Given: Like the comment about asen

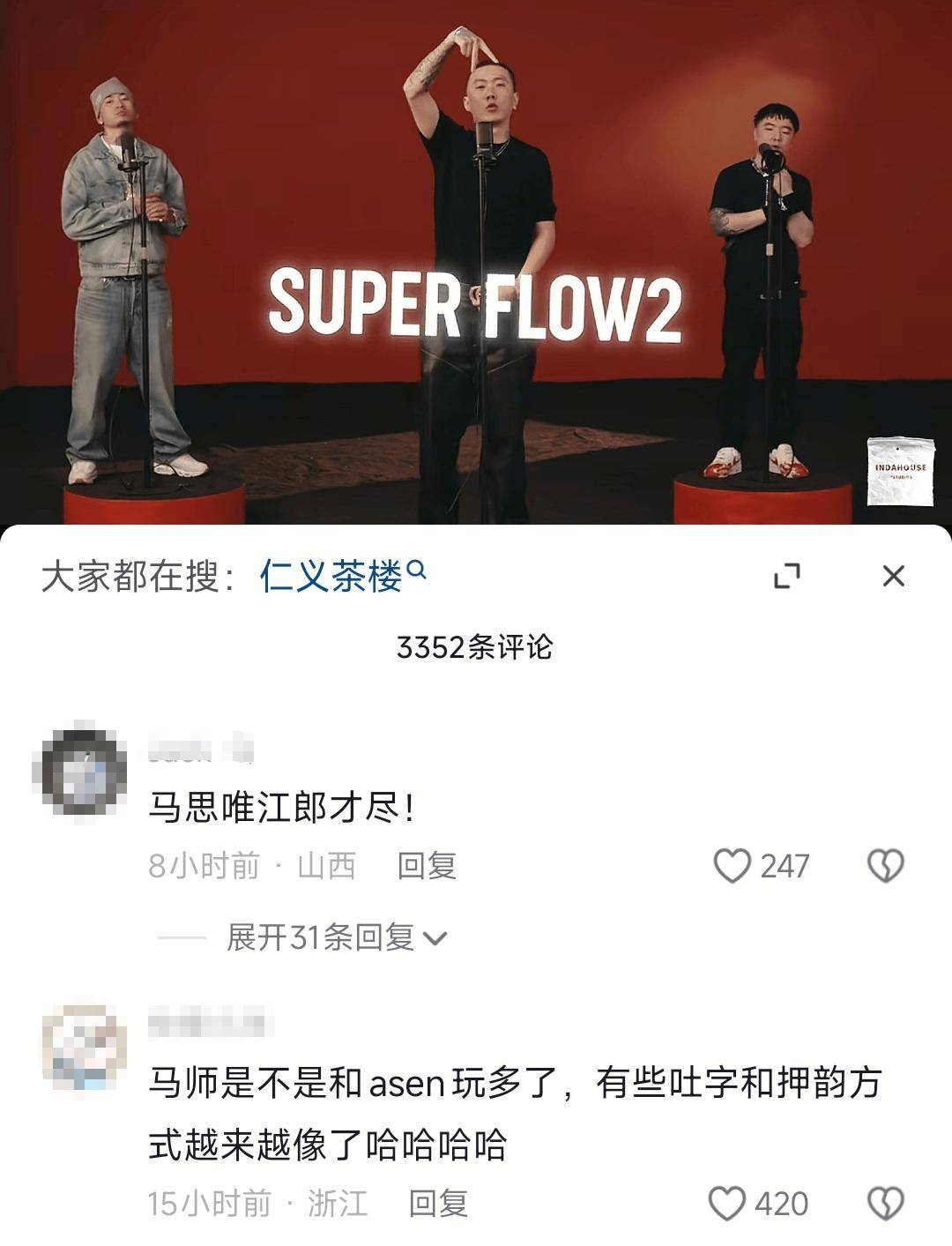Looking at the screenshot, I should [730, 1203].
